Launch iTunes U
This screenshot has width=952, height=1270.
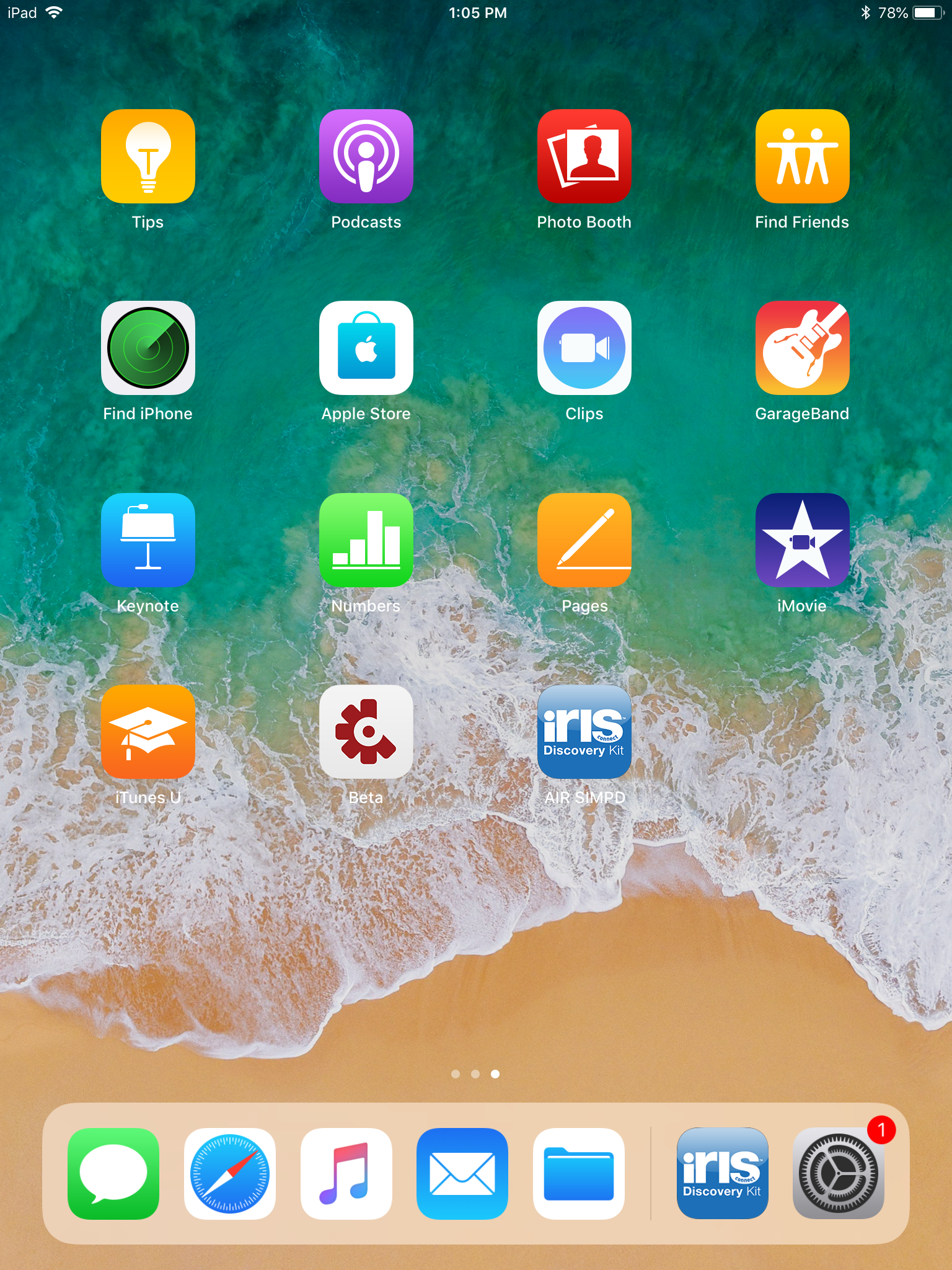[148, 732]
